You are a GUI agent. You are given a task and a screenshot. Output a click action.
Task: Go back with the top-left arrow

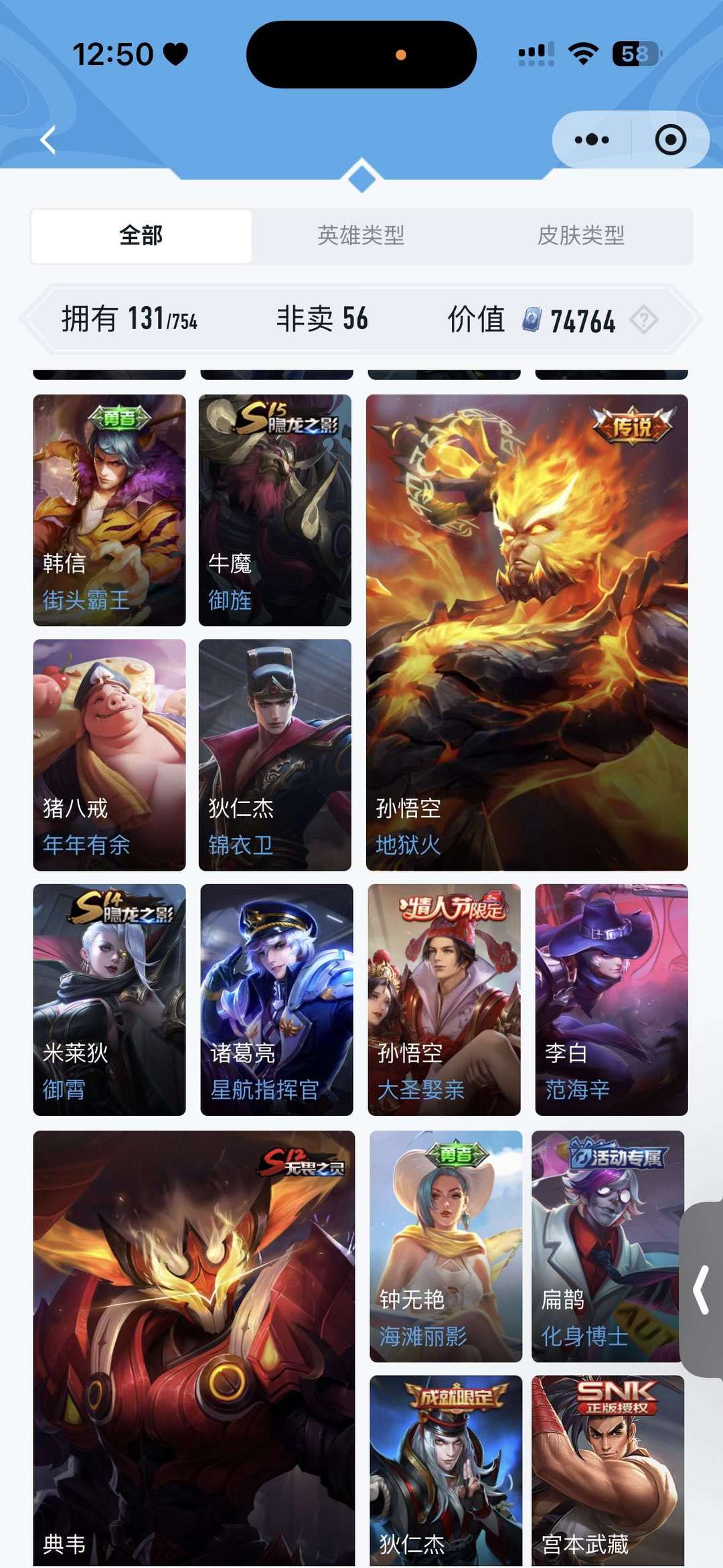pyautogui.click(x=48, y=140)
